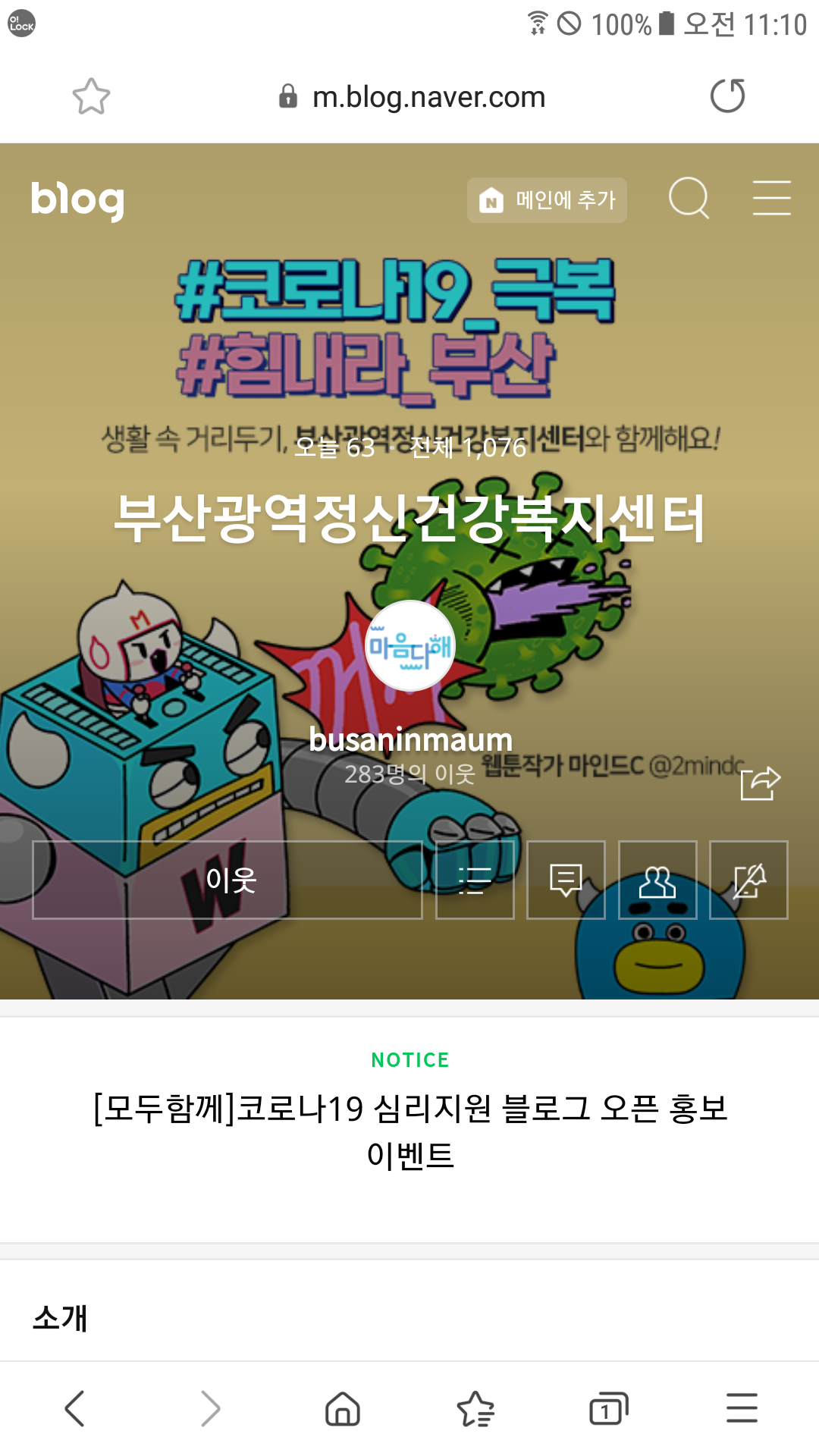Go back in the browser
Screen dimensions: 819x1456
pos(74,1409)
